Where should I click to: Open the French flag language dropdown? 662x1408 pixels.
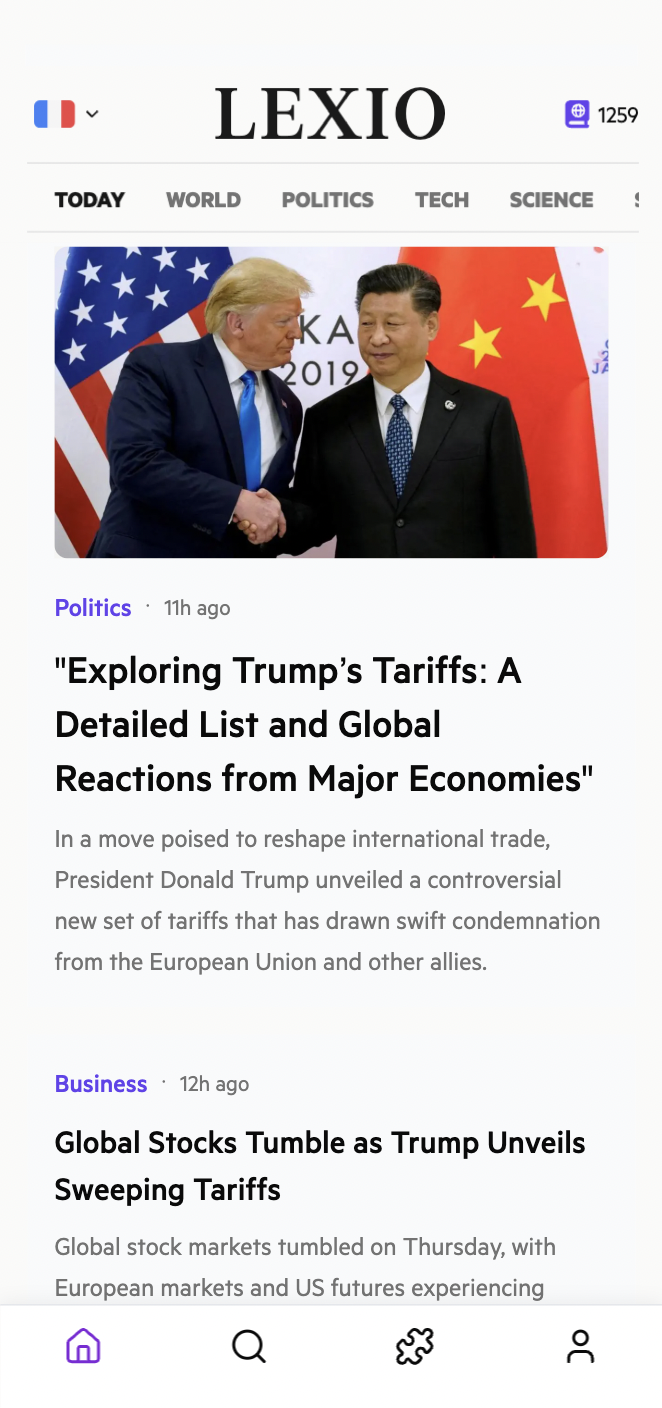click(x=66, y=114)
